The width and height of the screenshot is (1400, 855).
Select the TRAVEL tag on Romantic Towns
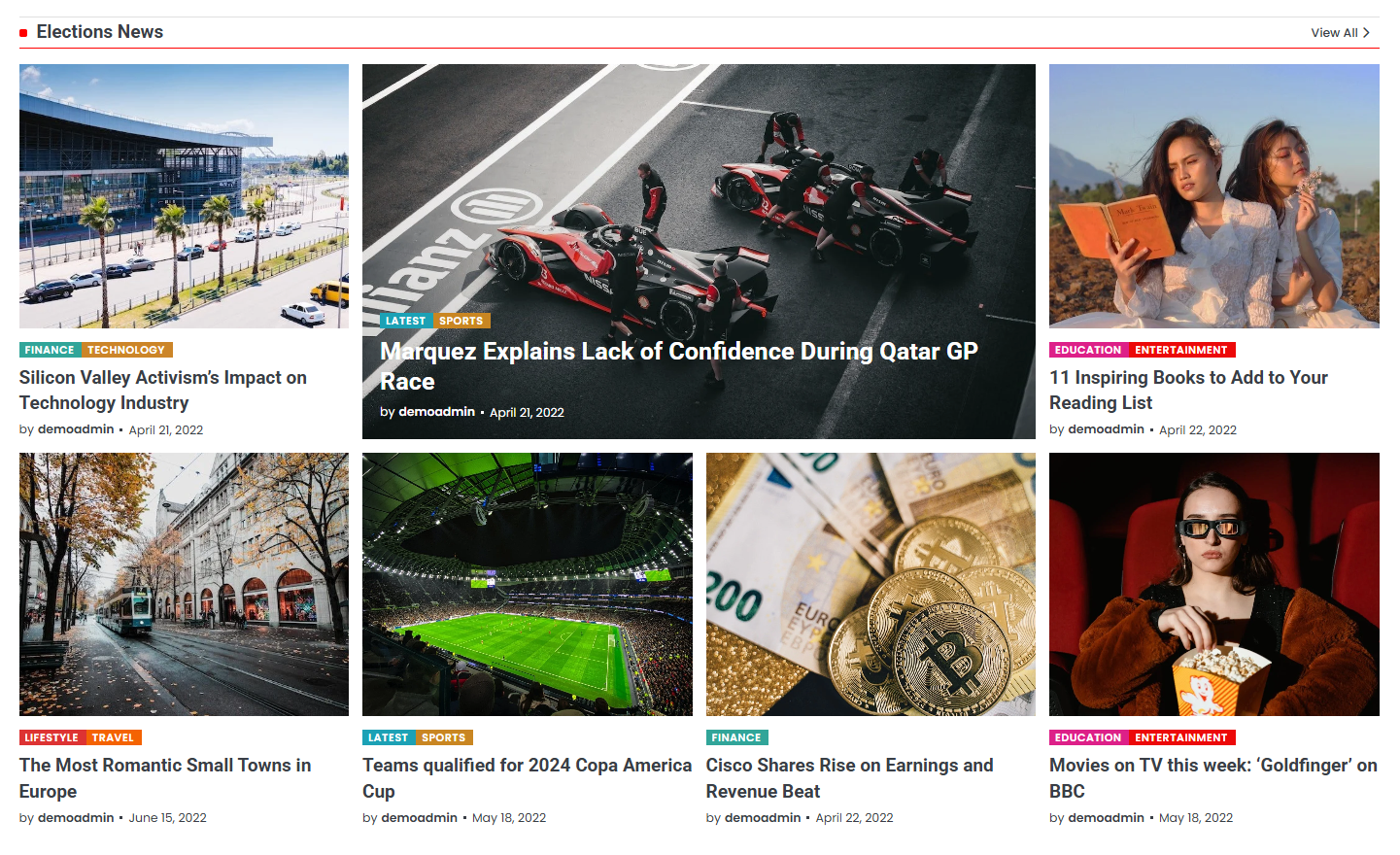tap(113, 737)
